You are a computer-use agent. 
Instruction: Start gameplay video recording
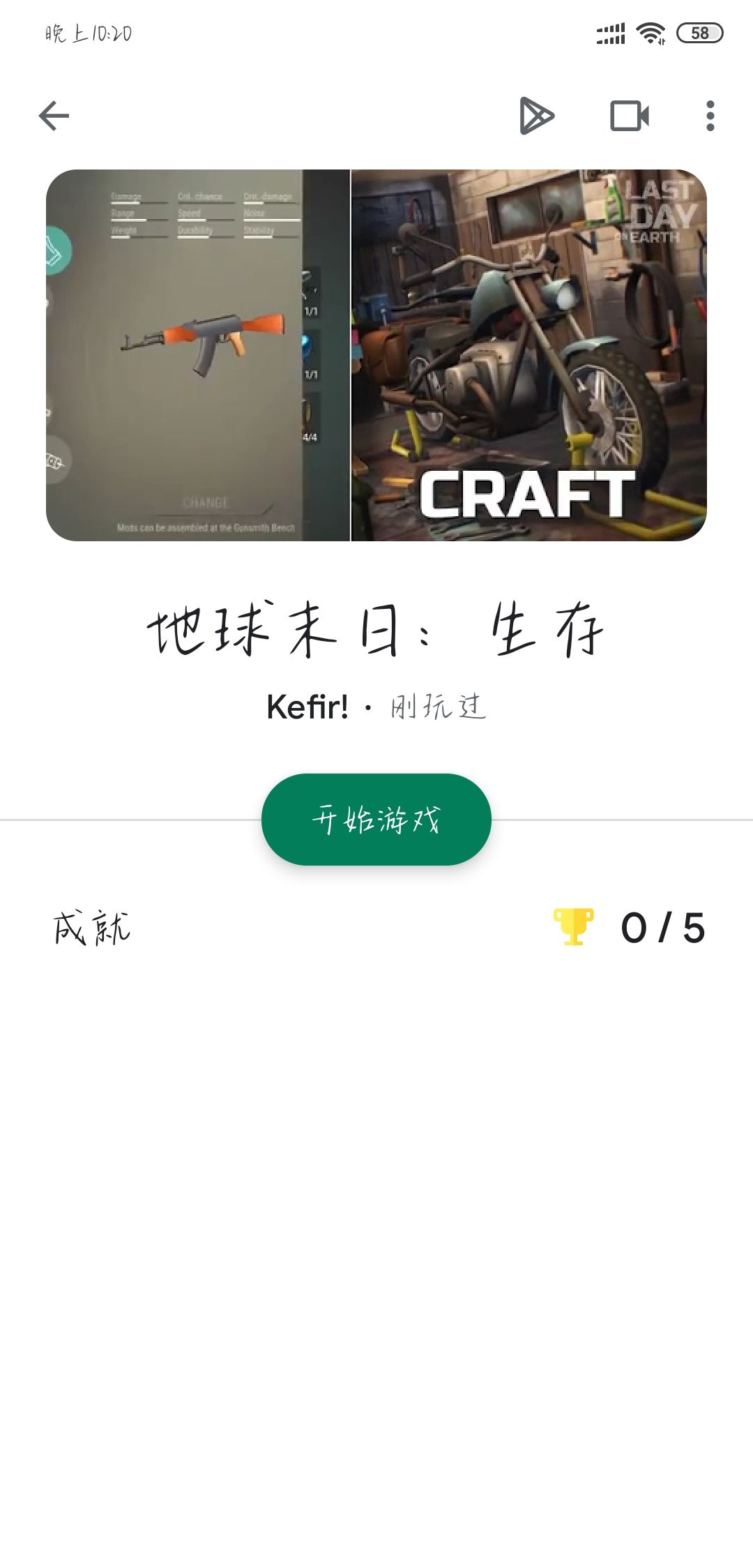click(629, 116)
